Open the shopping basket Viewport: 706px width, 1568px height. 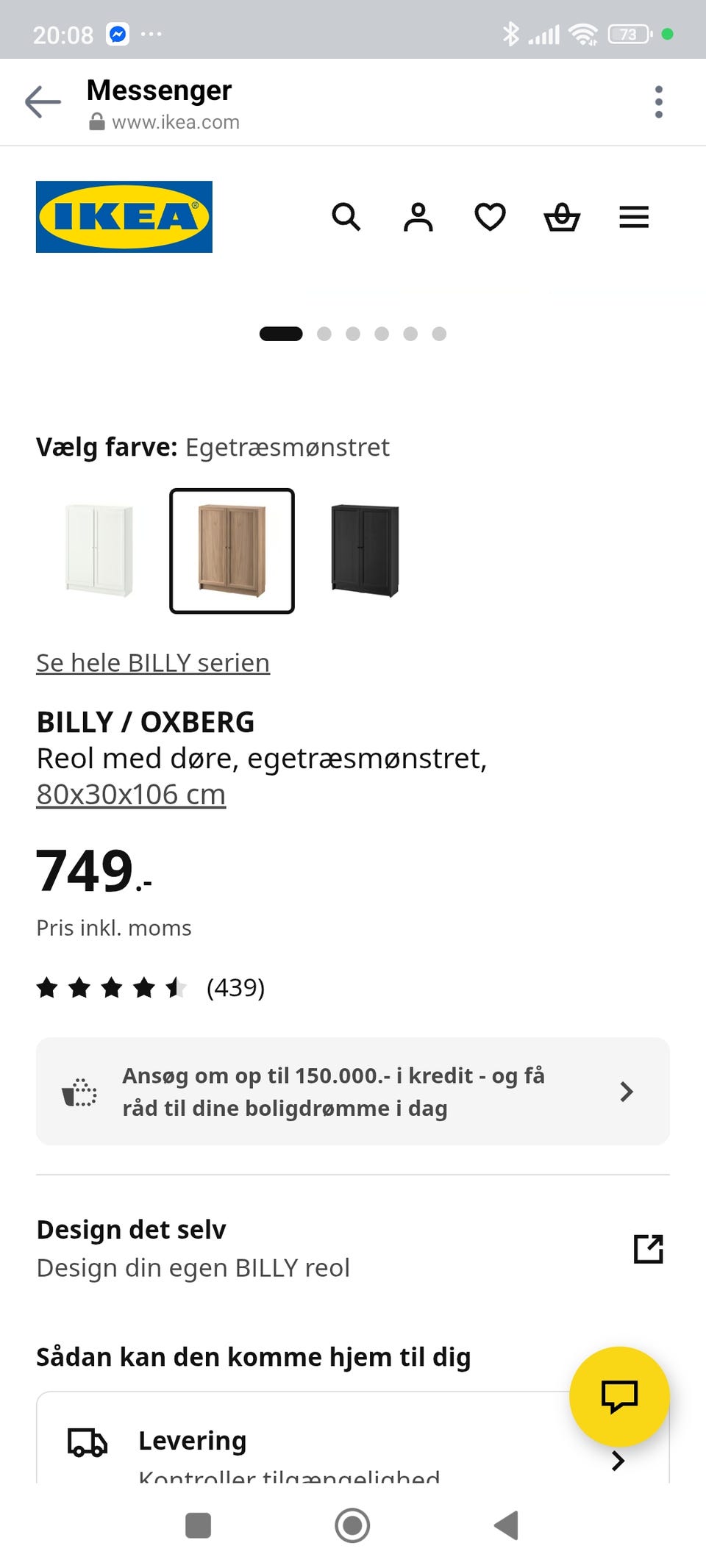(x=562, y=217)
